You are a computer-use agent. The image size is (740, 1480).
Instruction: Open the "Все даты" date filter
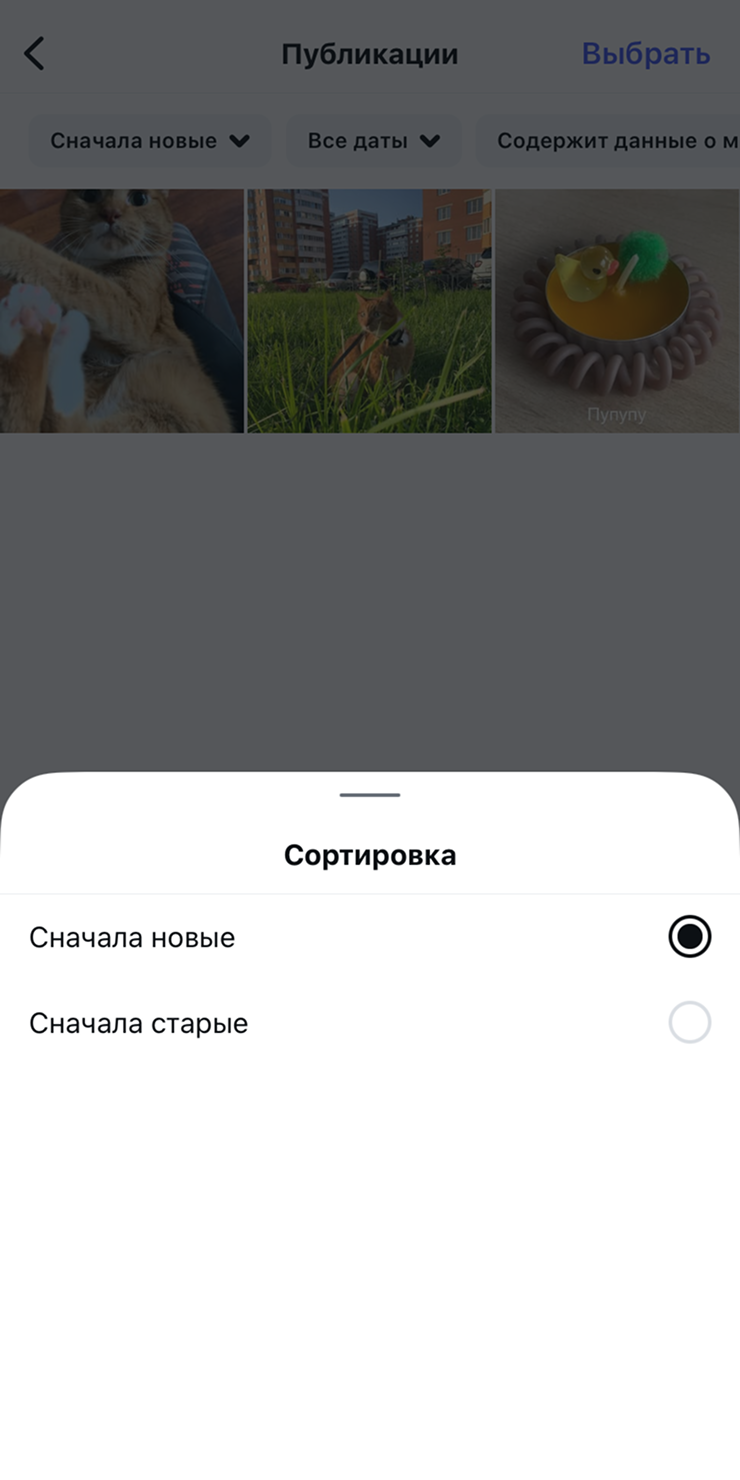[x=373, y=141]
